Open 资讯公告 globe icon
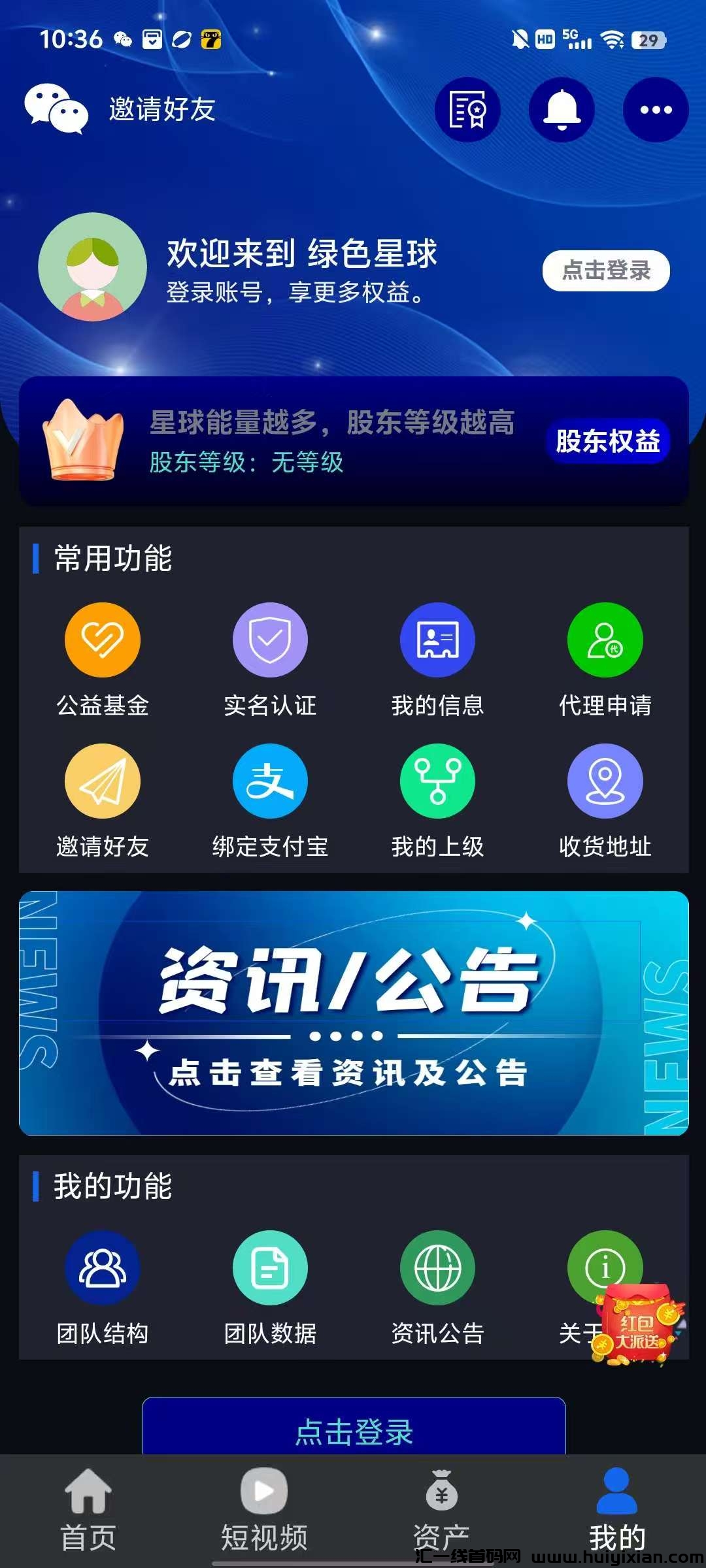Screen dimensions: 706x1568 (x=438, y=1266)
